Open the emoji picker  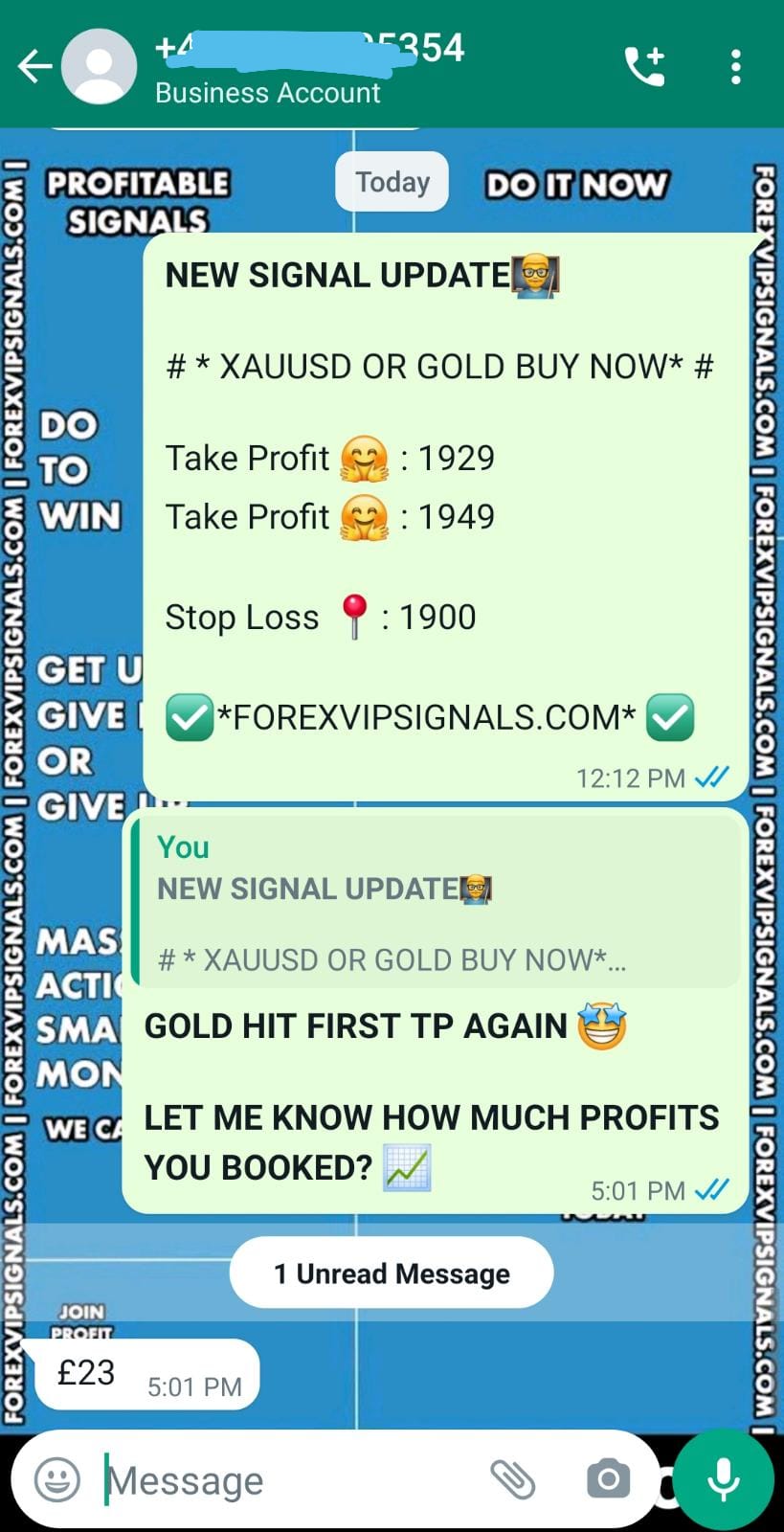(x=57, y=1480)
